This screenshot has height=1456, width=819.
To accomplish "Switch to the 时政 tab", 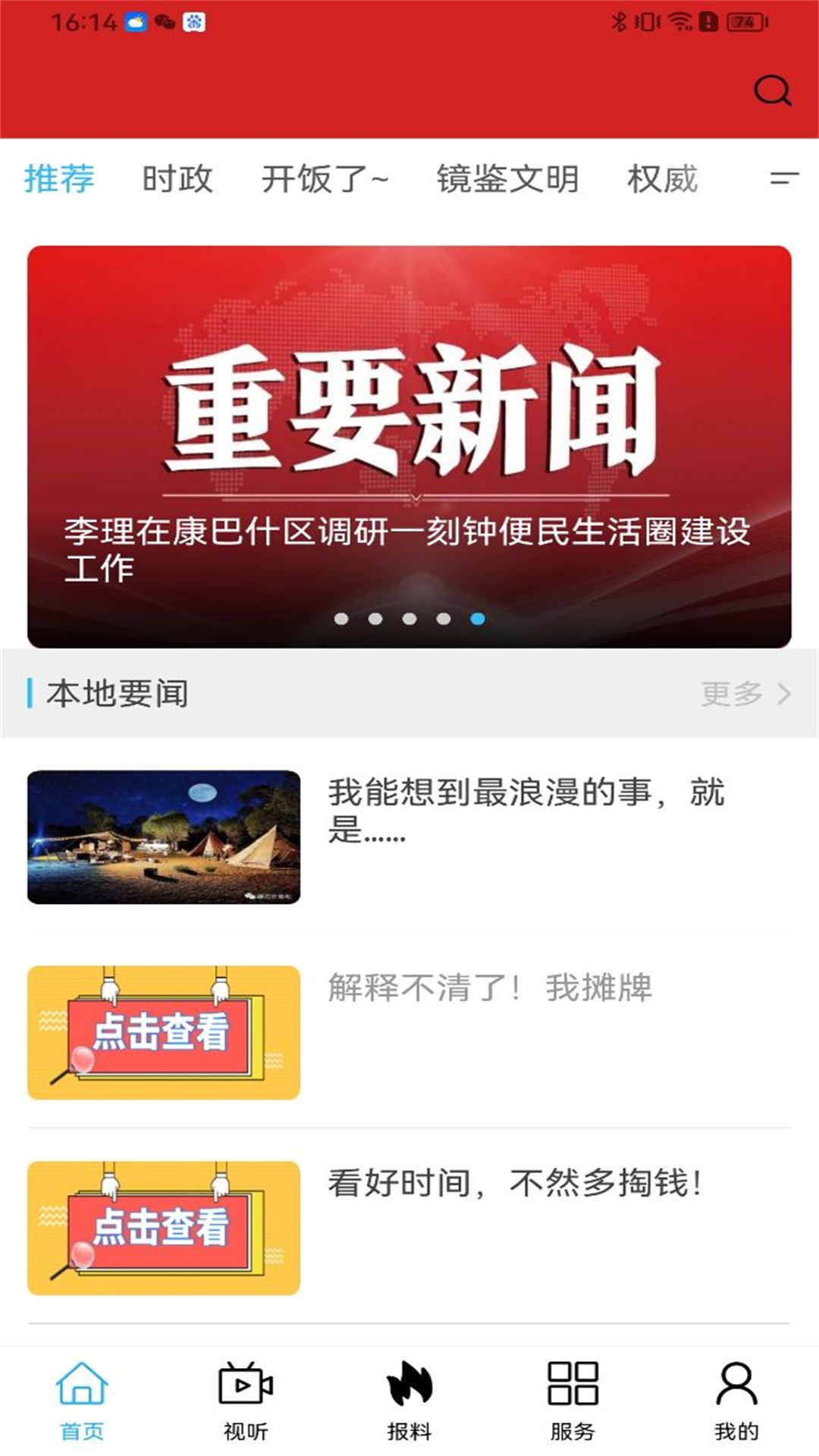I will [177, 180].
